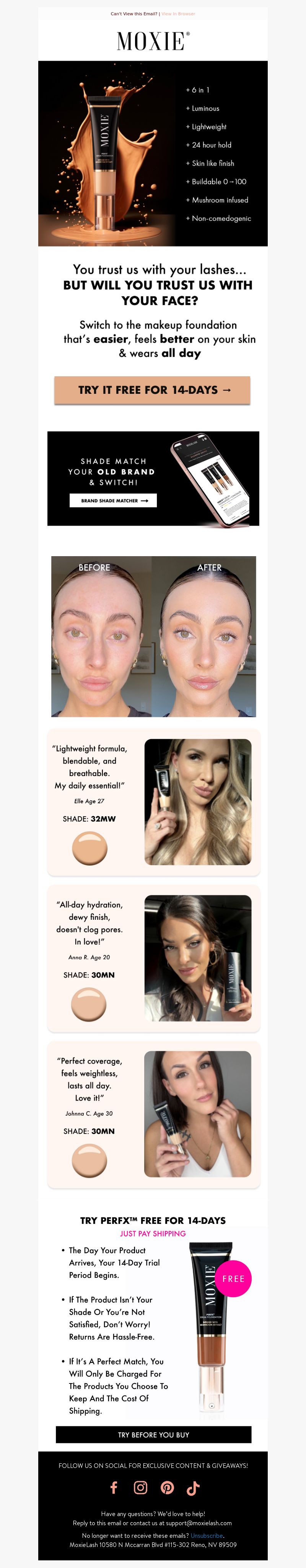This screenshot has width=306, height=1568.
Task: Select the Try Before You Buy button
Action: click(153, 1434)
